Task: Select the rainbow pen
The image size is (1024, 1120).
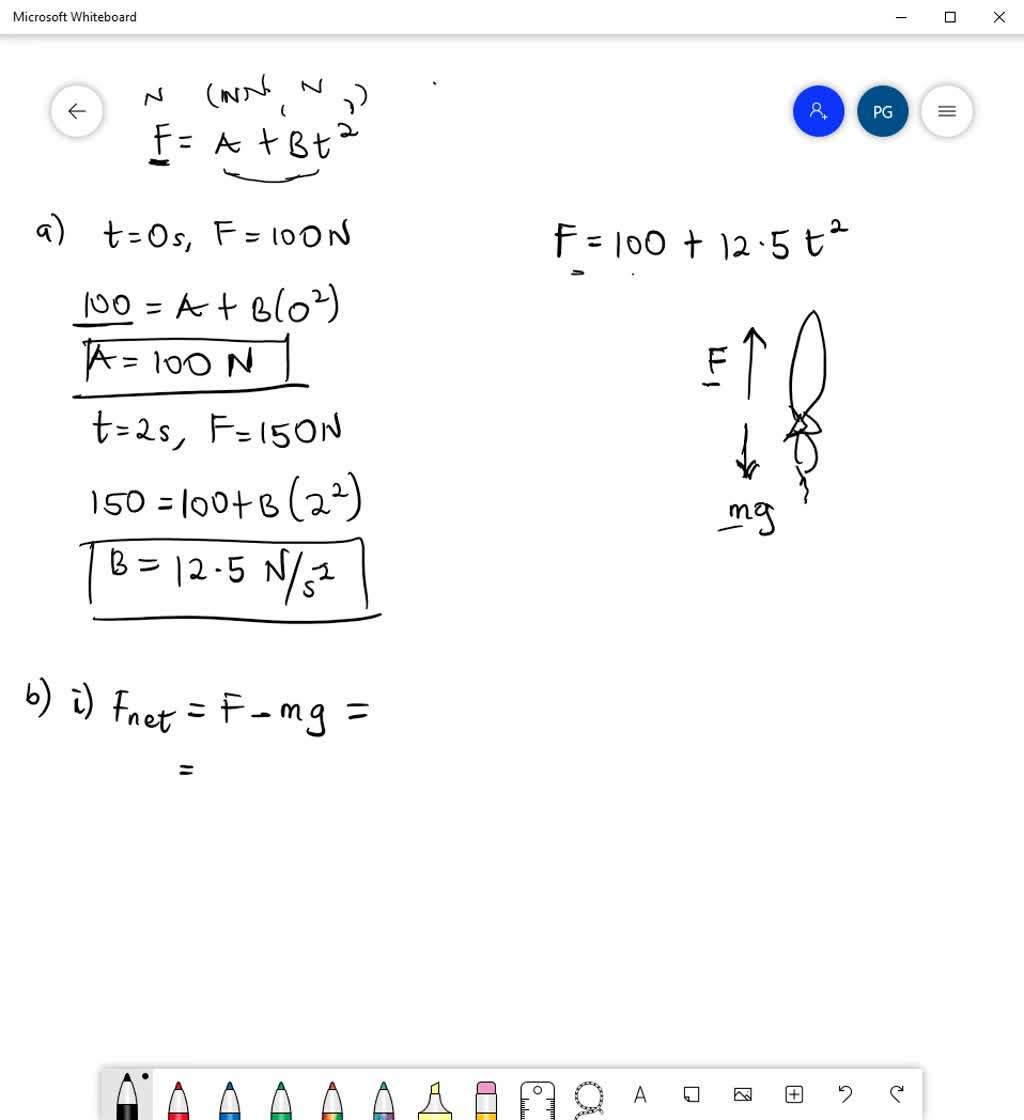Action: point(333,1099)
